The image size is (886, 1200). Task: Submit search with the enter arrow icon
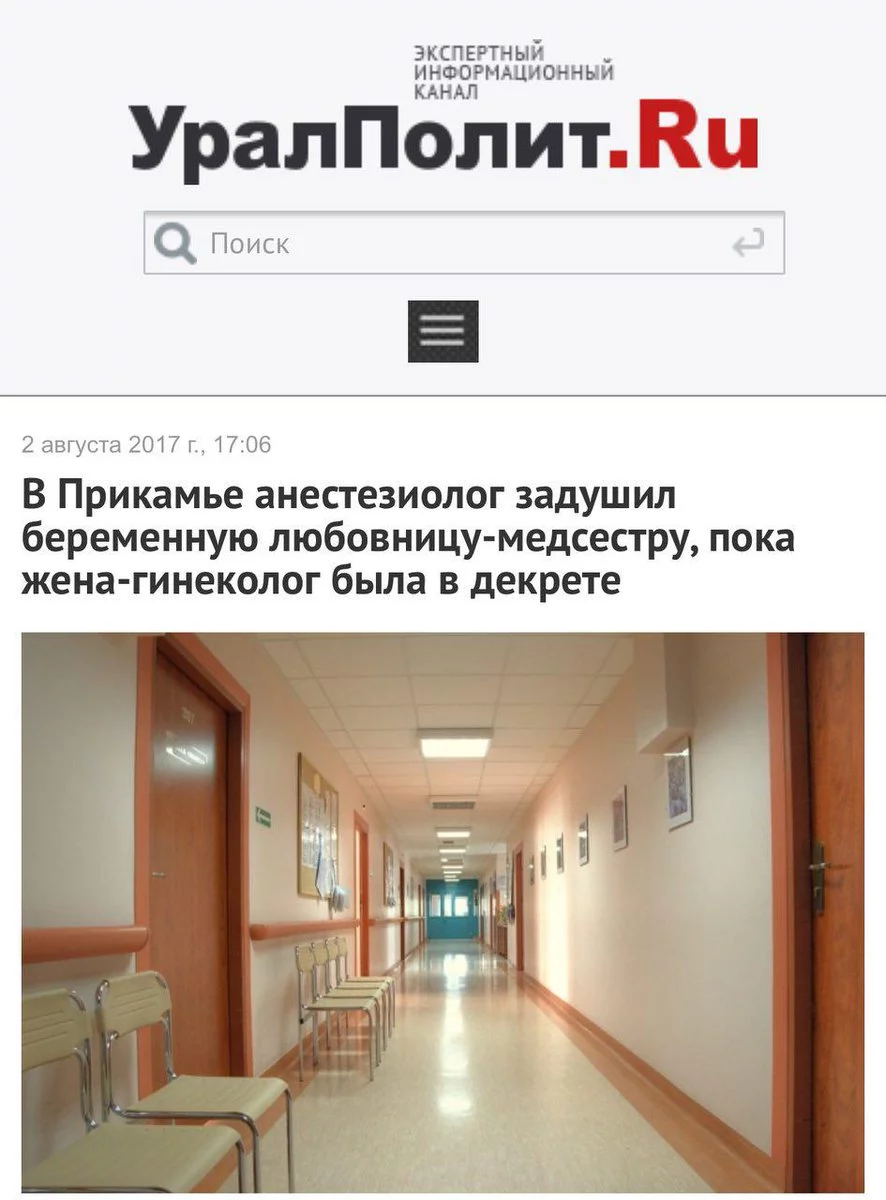tap(748, 243)
